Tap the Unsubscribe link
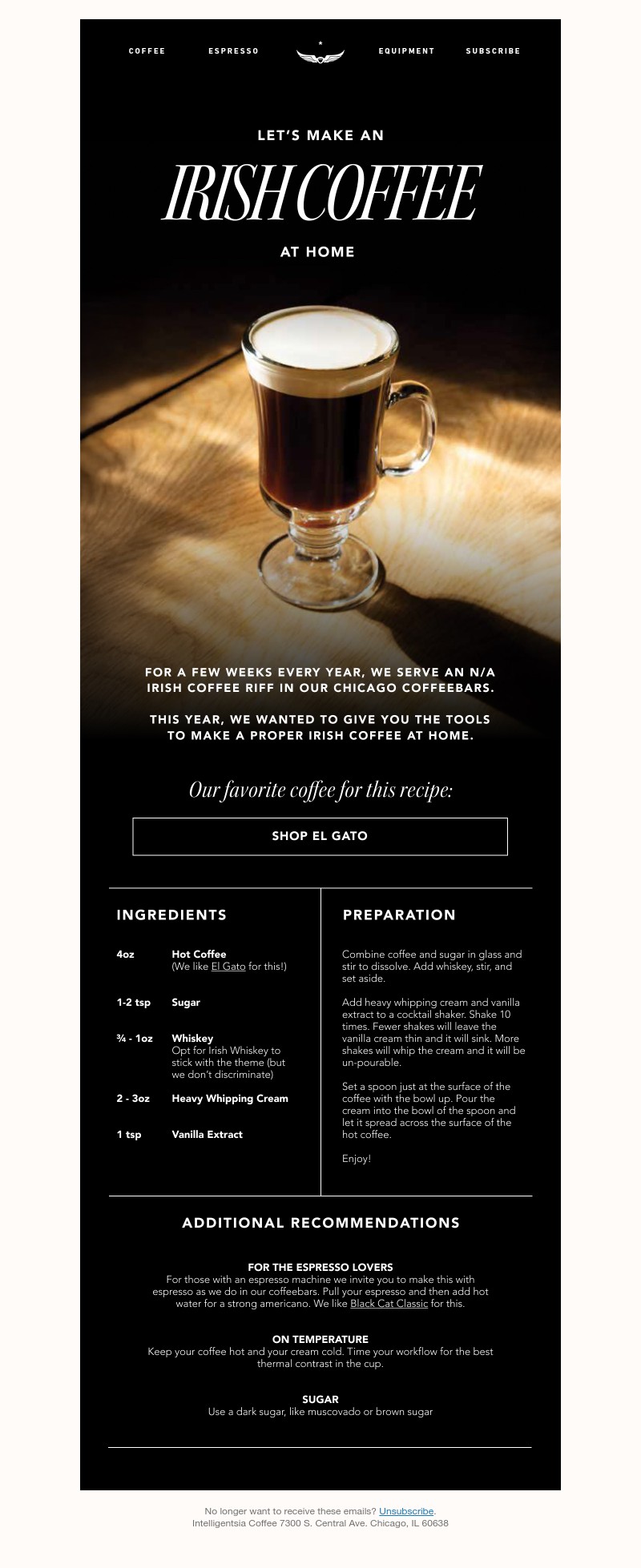Viewport: 641px width, 1568px height. (406, 1511)
